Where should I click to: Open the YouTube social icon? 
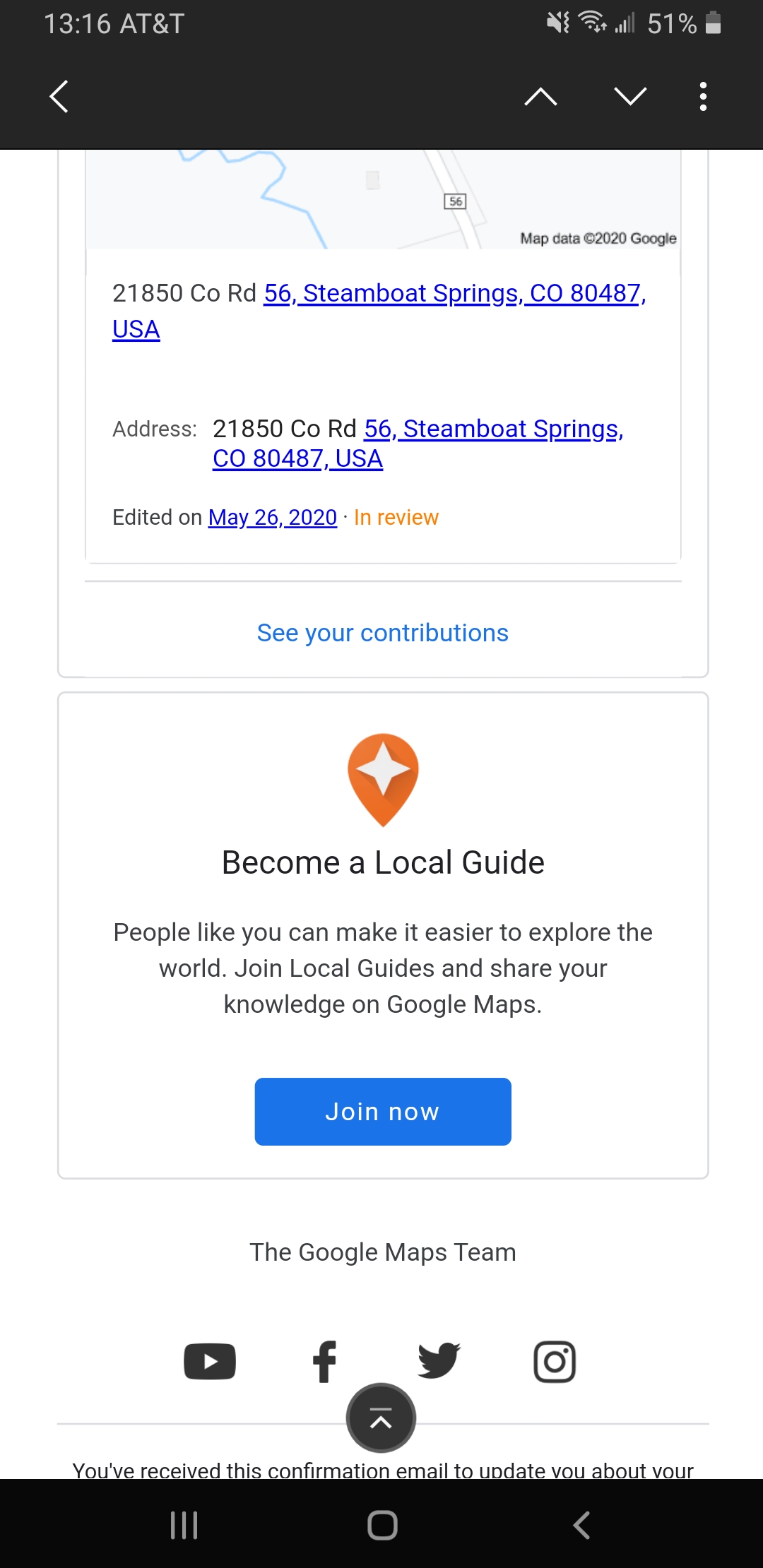(x=210, y=1361)
